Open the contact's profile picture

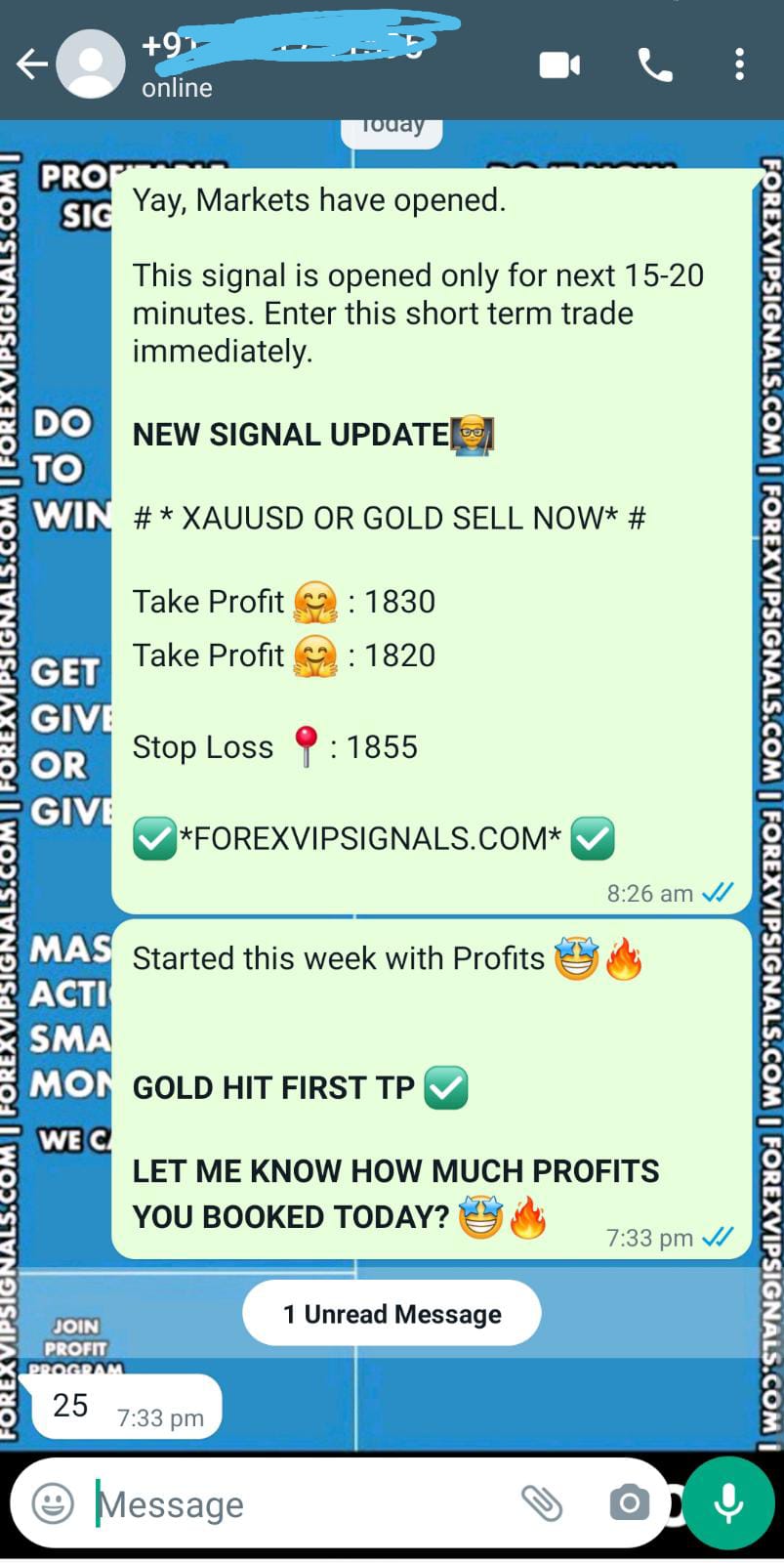91,64
